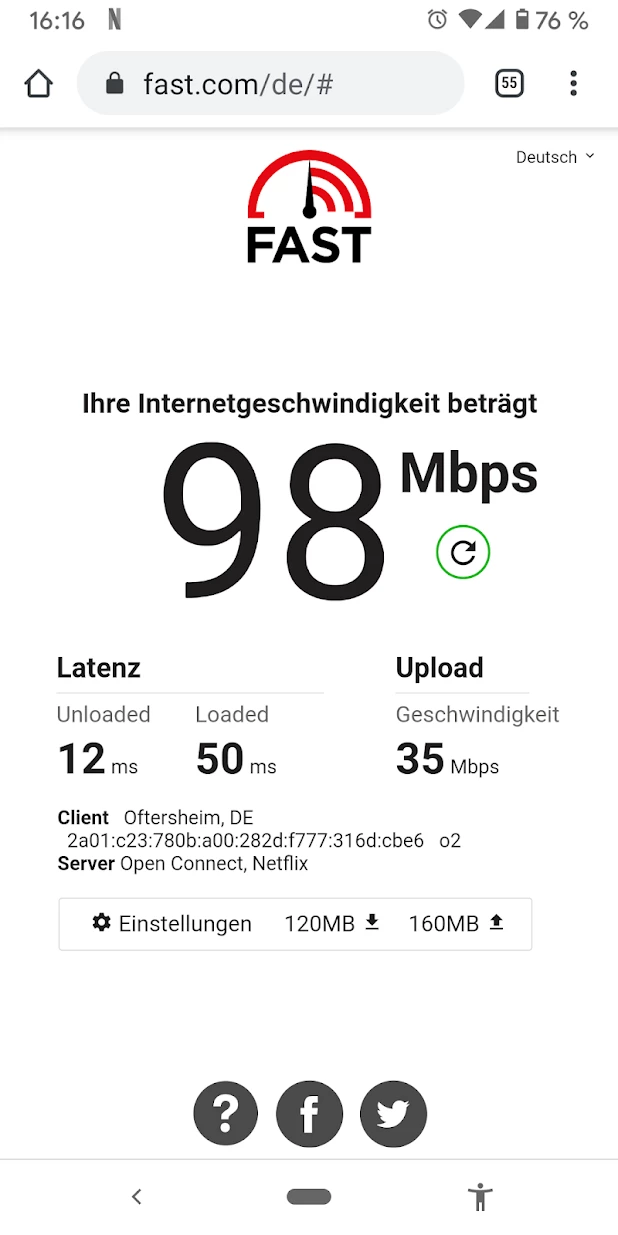The height and width of the screenshot is (1235, 618).
Task: Restart the speed test with the refresh icon
Action: pyautogui.click(x=463, y=552)
